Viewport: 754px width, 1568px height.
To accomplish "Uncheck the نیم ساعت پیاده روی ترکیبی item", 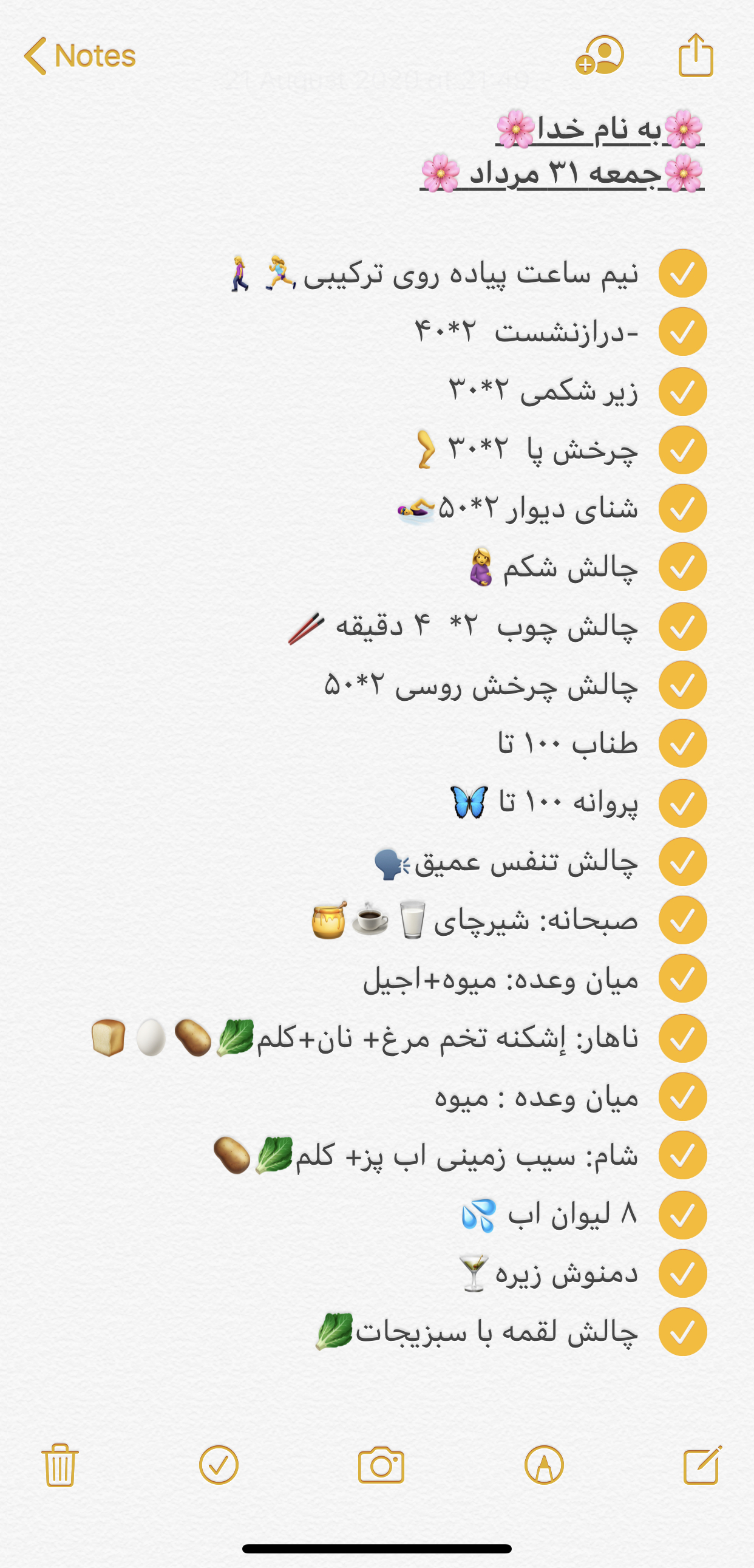I will point(682,273).
